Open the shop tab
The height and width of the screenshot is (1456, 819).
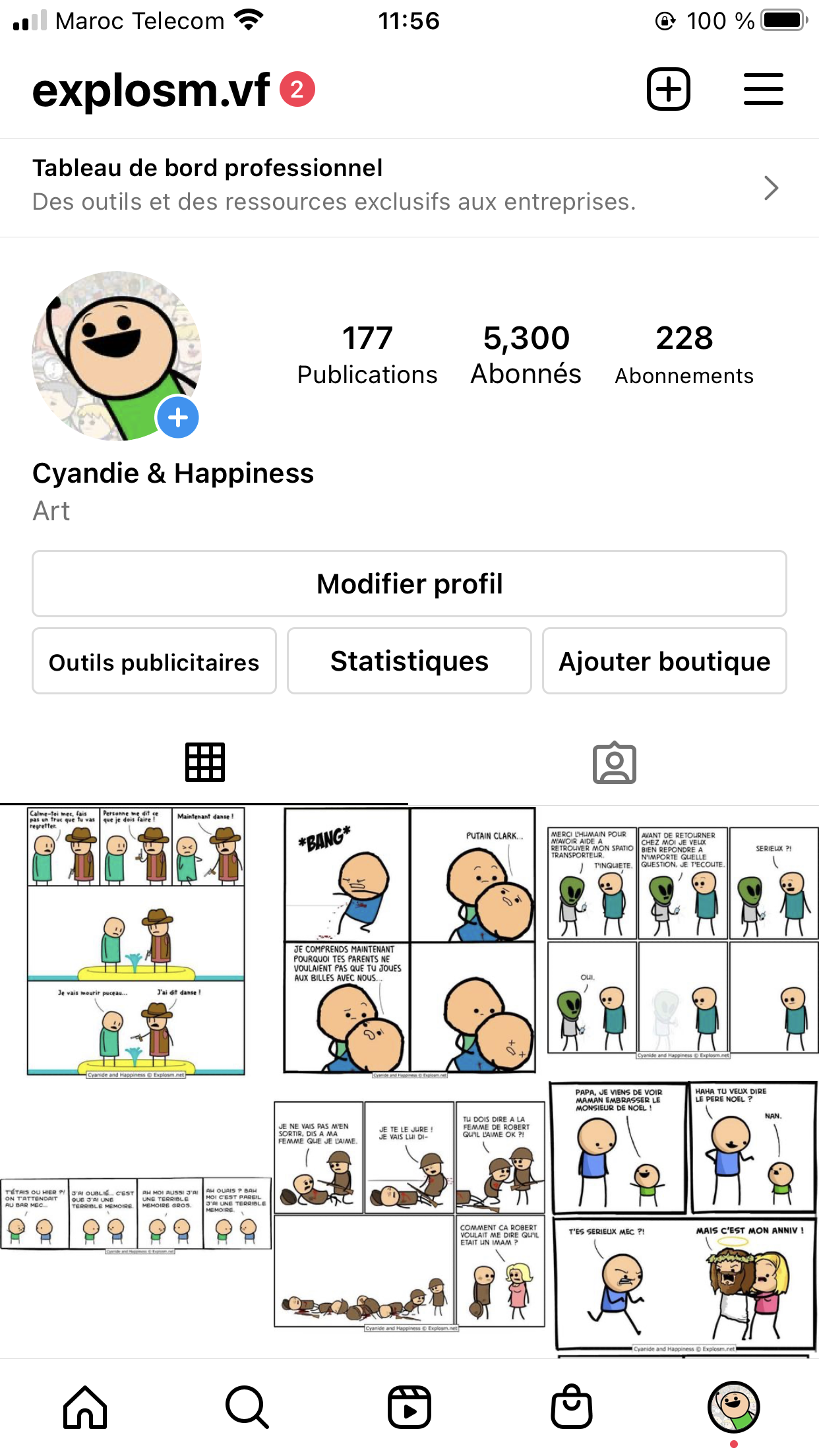coord(572,1407)
